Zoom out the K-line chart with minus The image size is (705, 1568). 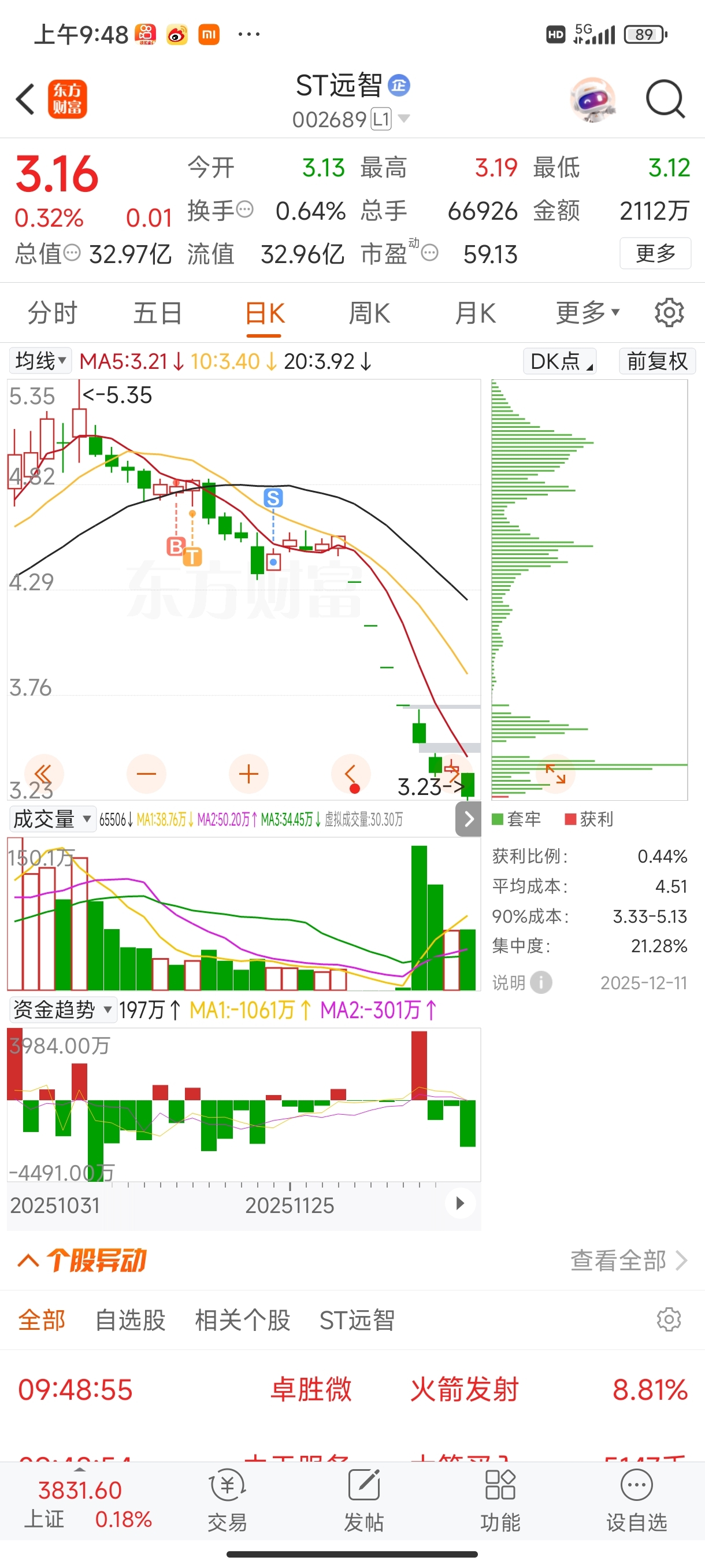tap(146, 774)
